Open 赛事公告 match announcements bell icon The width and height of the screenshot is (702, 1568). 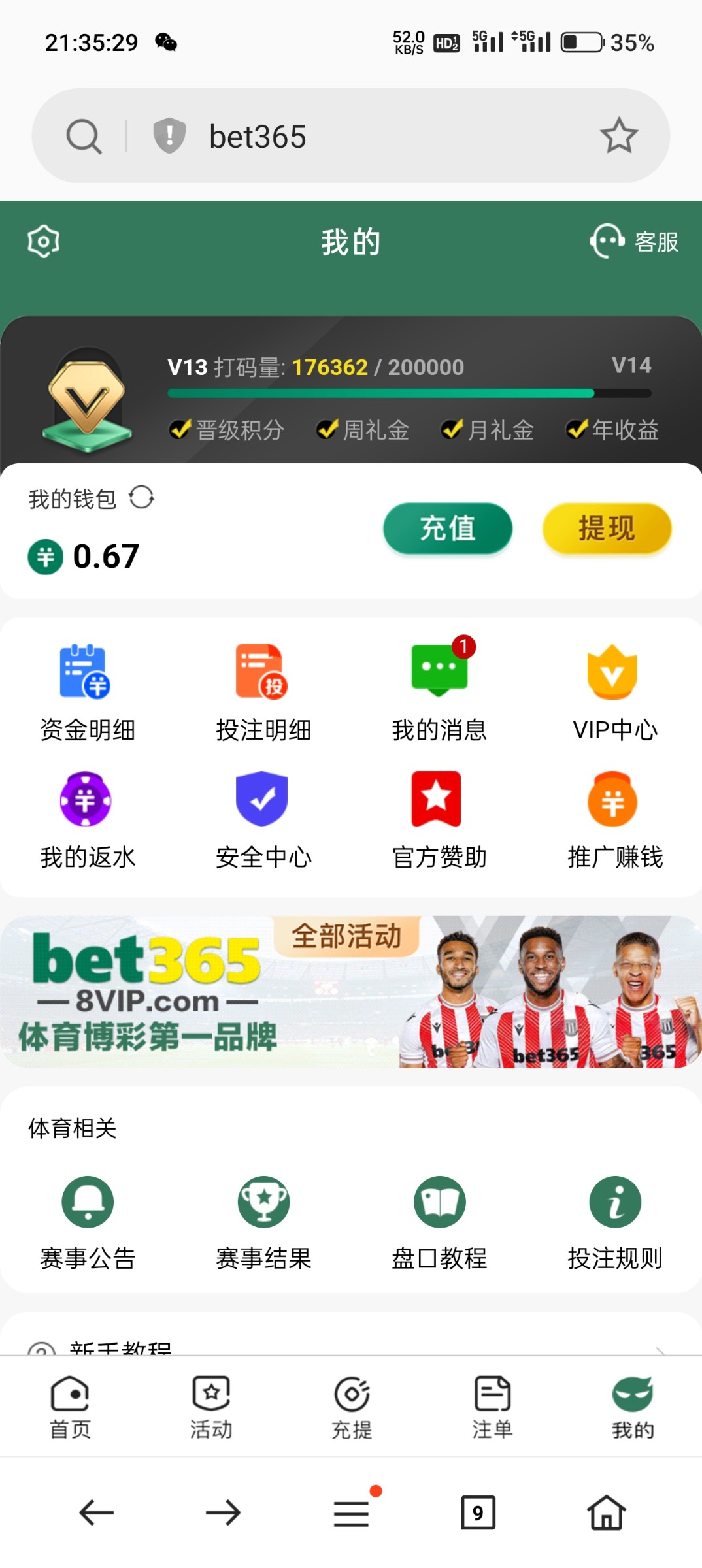[88, 1202]
